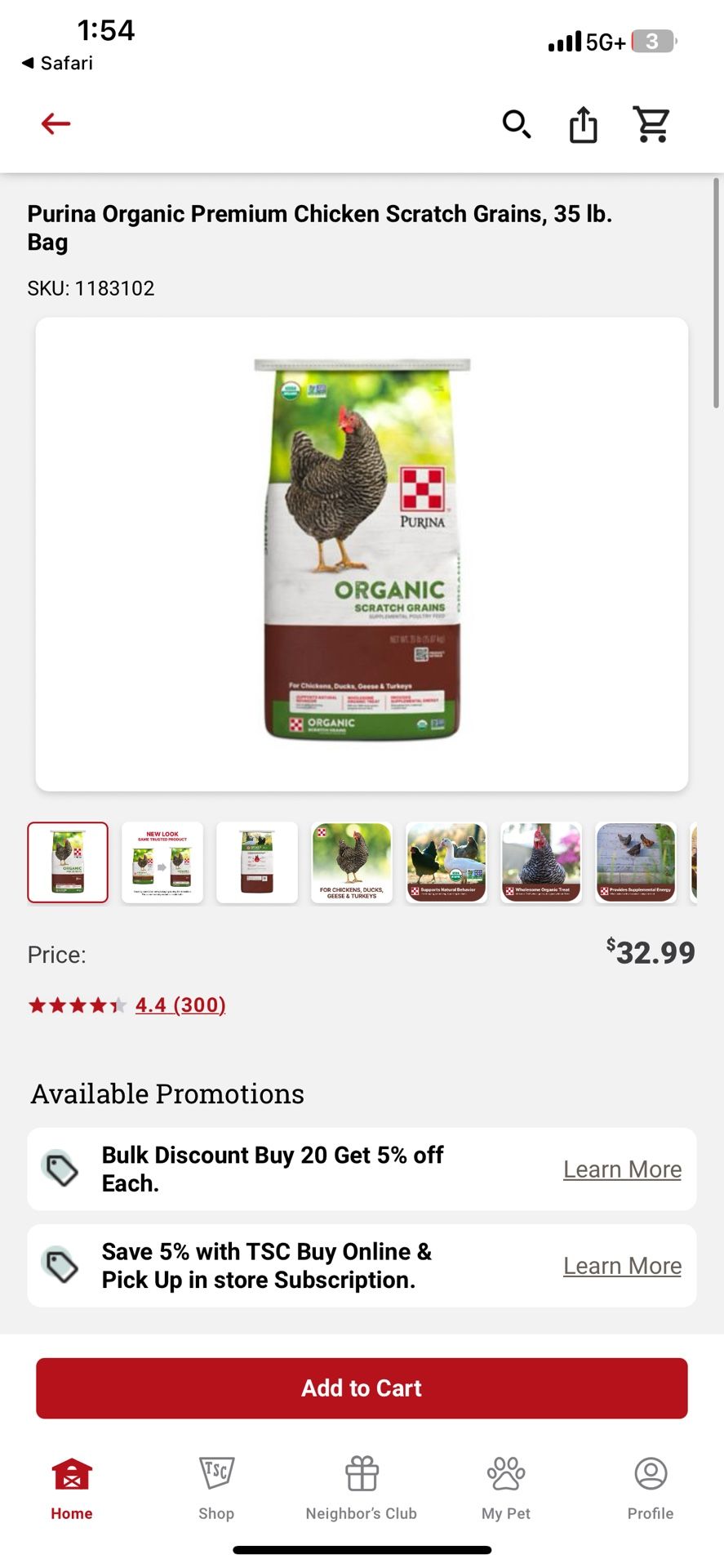The width and height of the screenshot is (724, 1568).
Task: Learn more about Bulk Discount promotion
Action: point(622,1169)
